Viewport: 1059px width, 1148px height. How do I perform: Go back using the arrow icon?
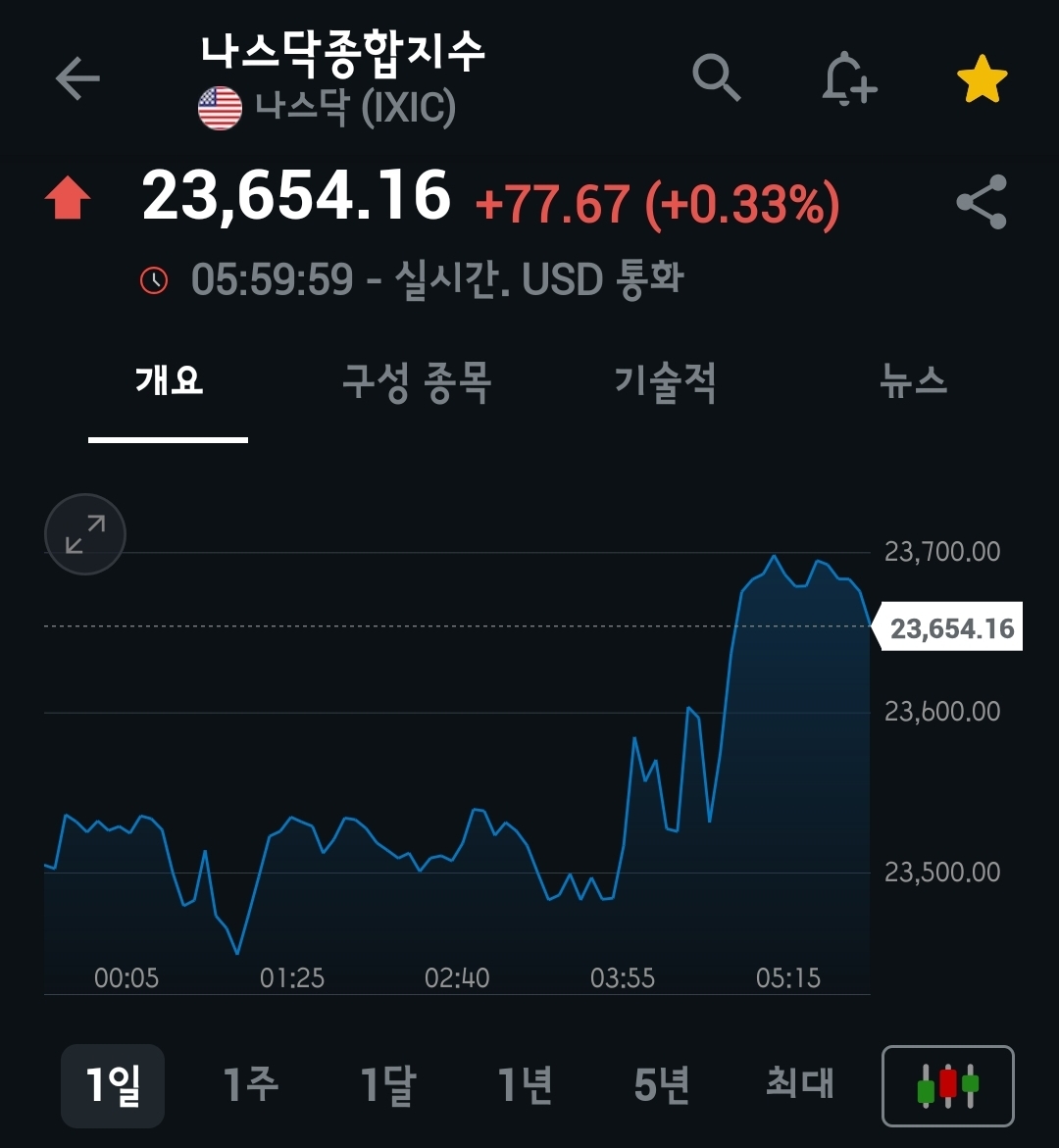point(78,79)
